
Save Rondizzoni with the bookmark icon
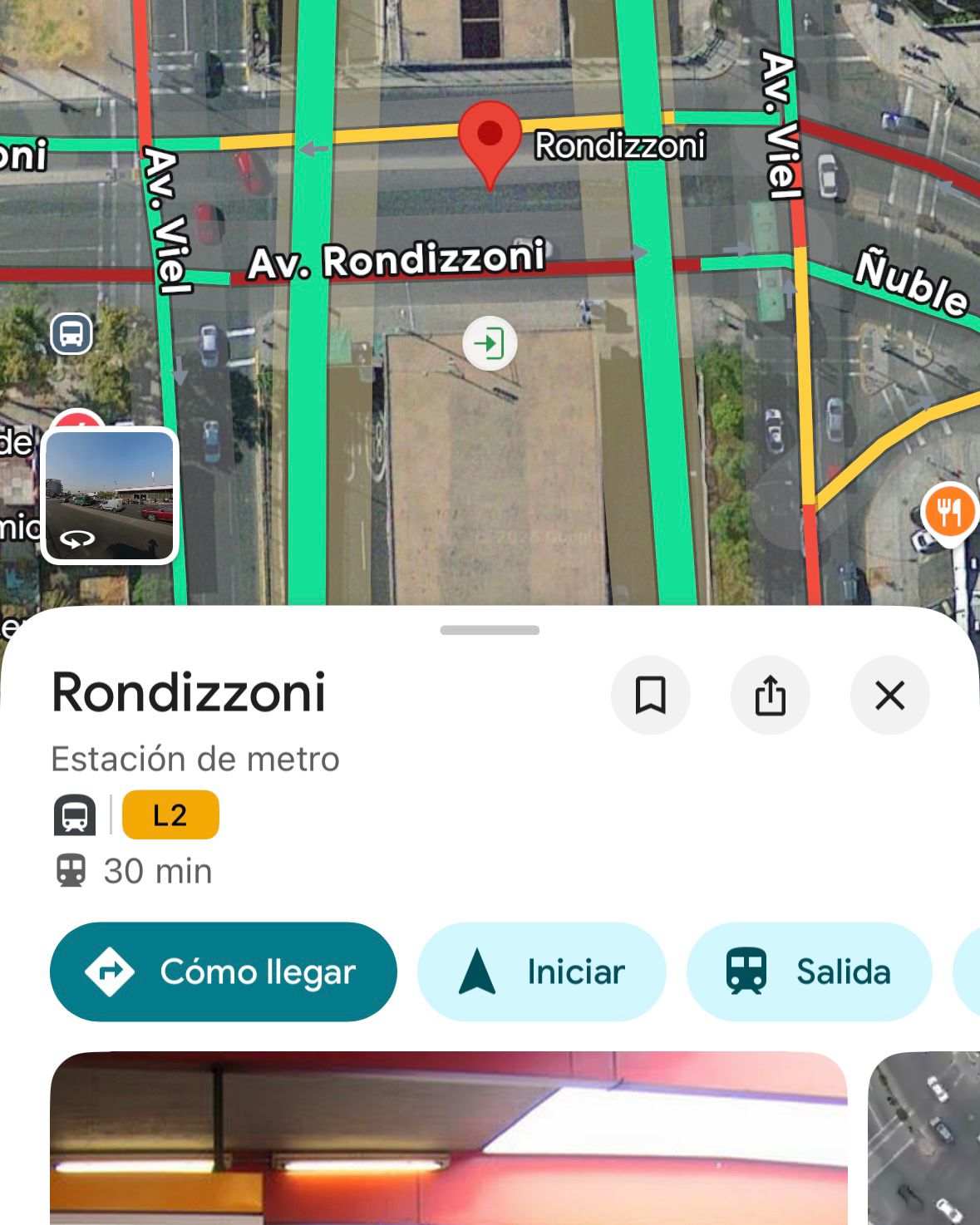coord(650,696)
